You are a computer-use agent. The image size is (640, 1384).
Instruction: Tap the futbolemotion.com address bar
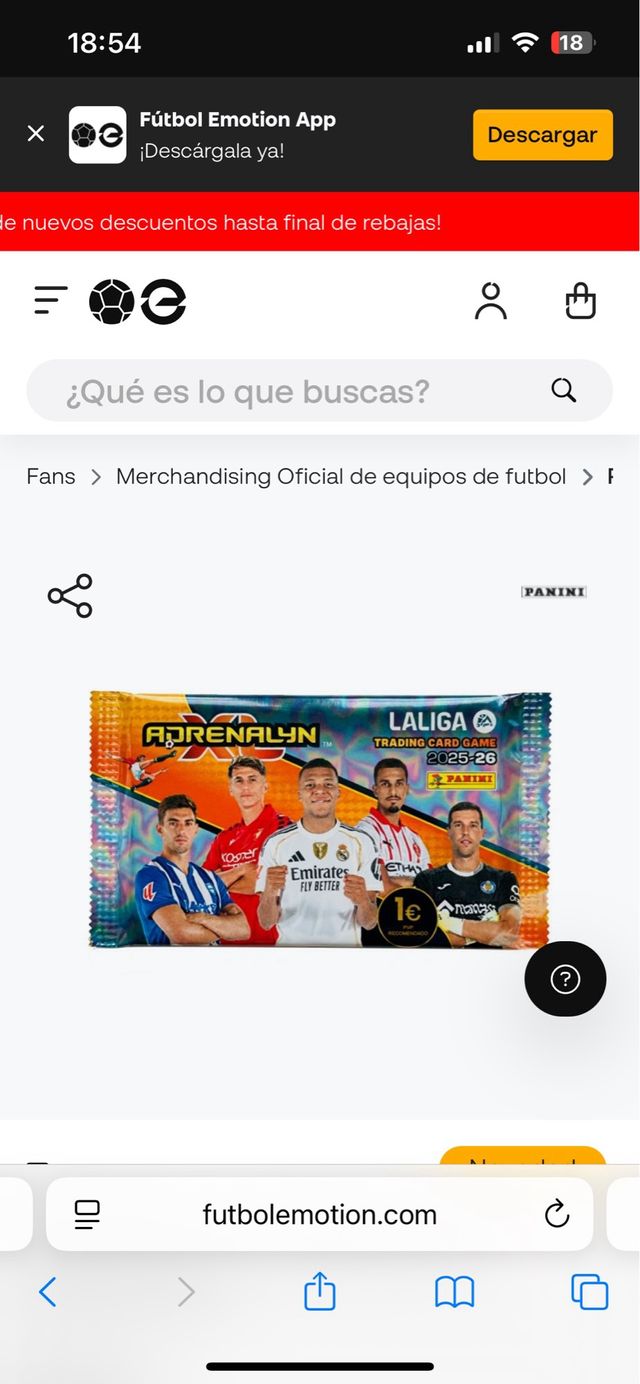320,1215
